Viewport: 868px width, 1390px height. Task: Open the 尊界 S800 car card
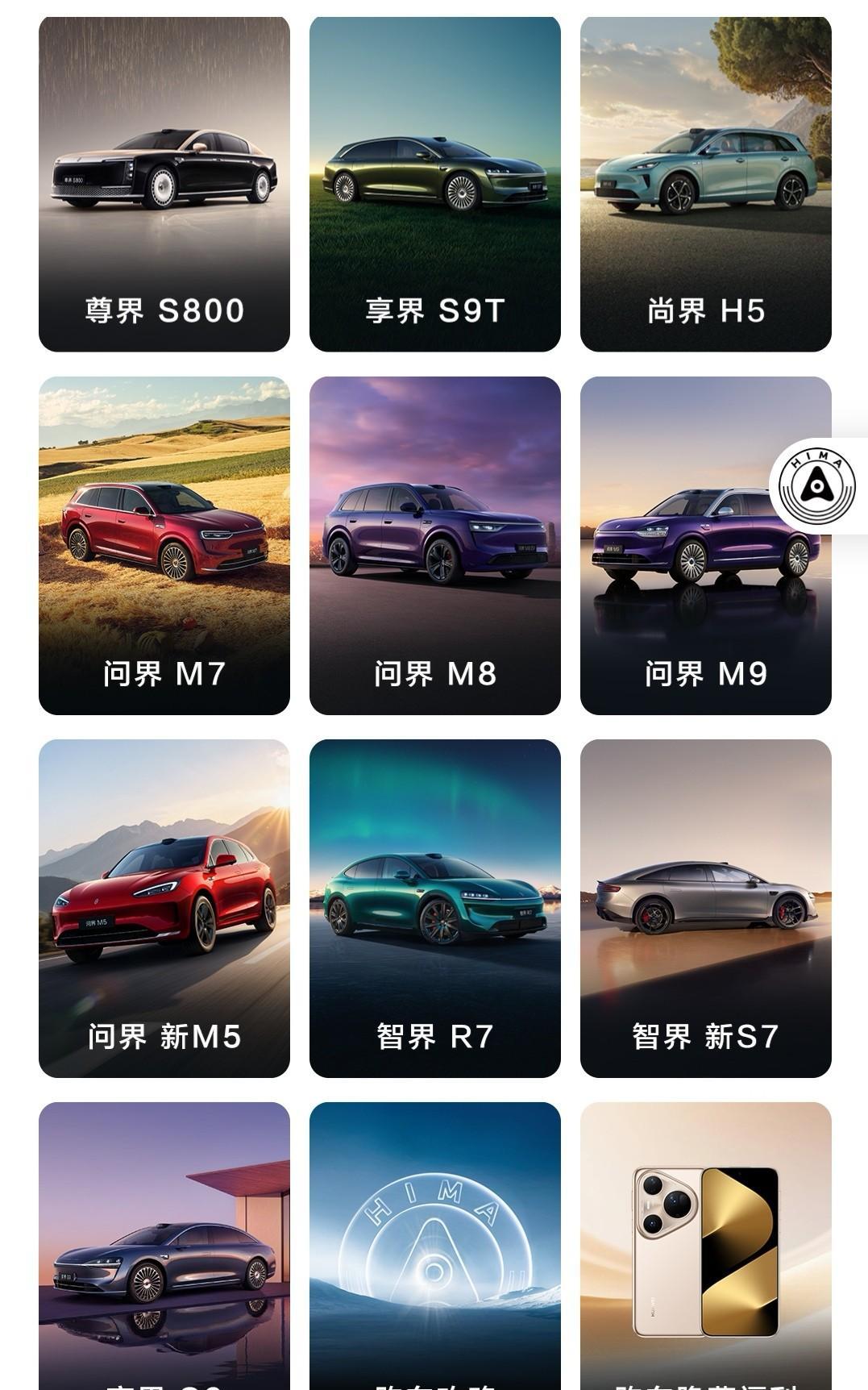point(164,184)
